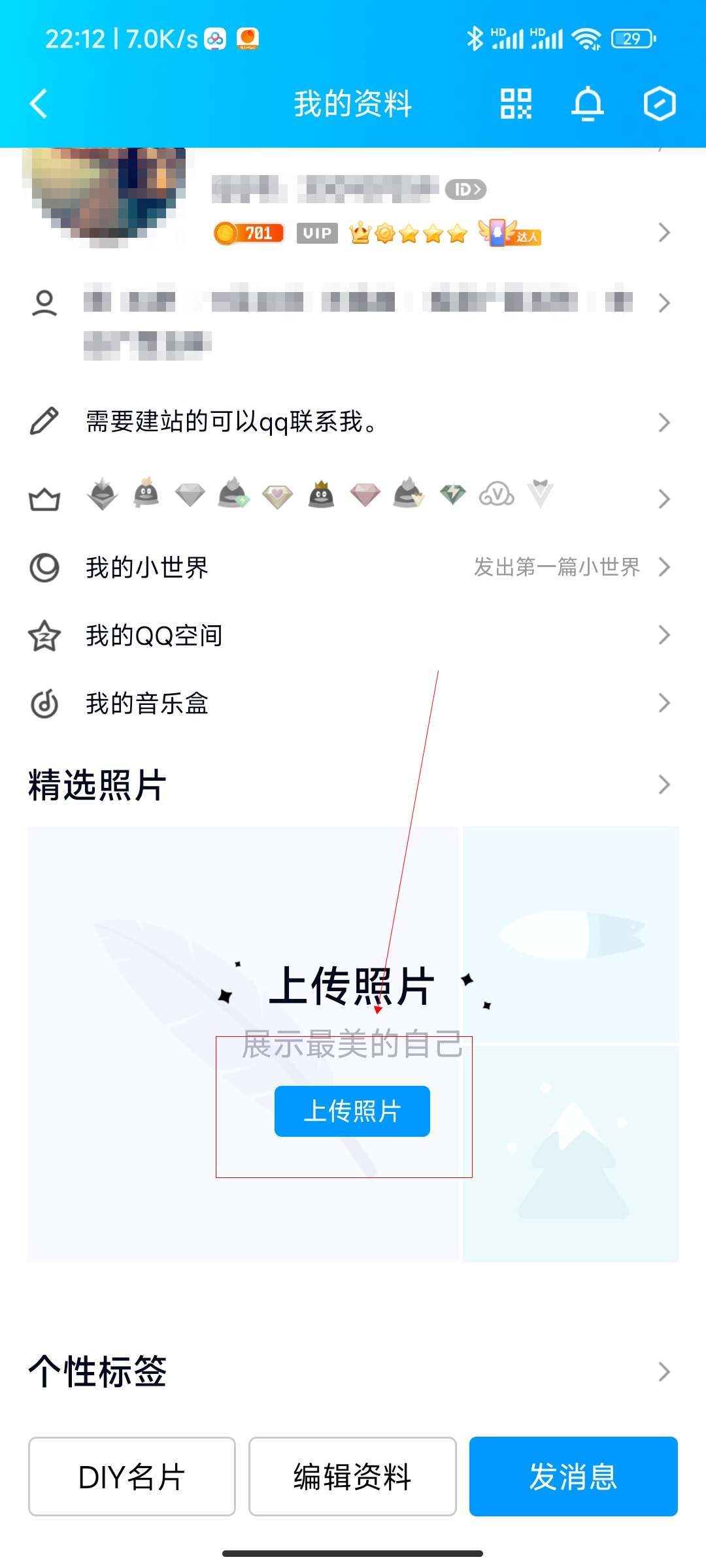Tap 编辑资料 to edit profile
The height and width of the screenshot is (1568, 706).
(x=352, y=1477)
